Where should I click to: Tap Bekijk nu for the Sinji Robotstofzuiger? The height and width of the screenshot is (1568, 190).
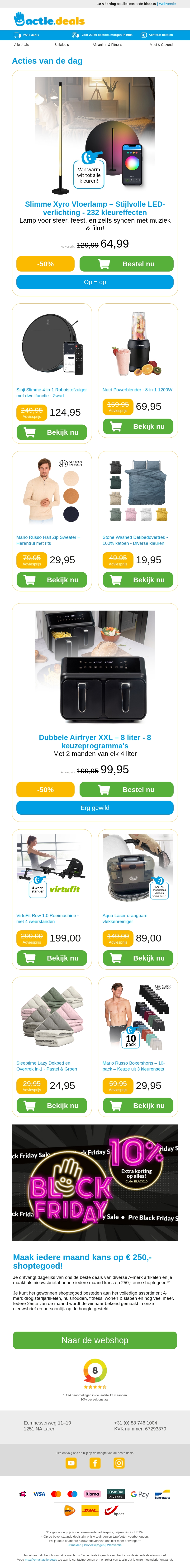[52, 432]
